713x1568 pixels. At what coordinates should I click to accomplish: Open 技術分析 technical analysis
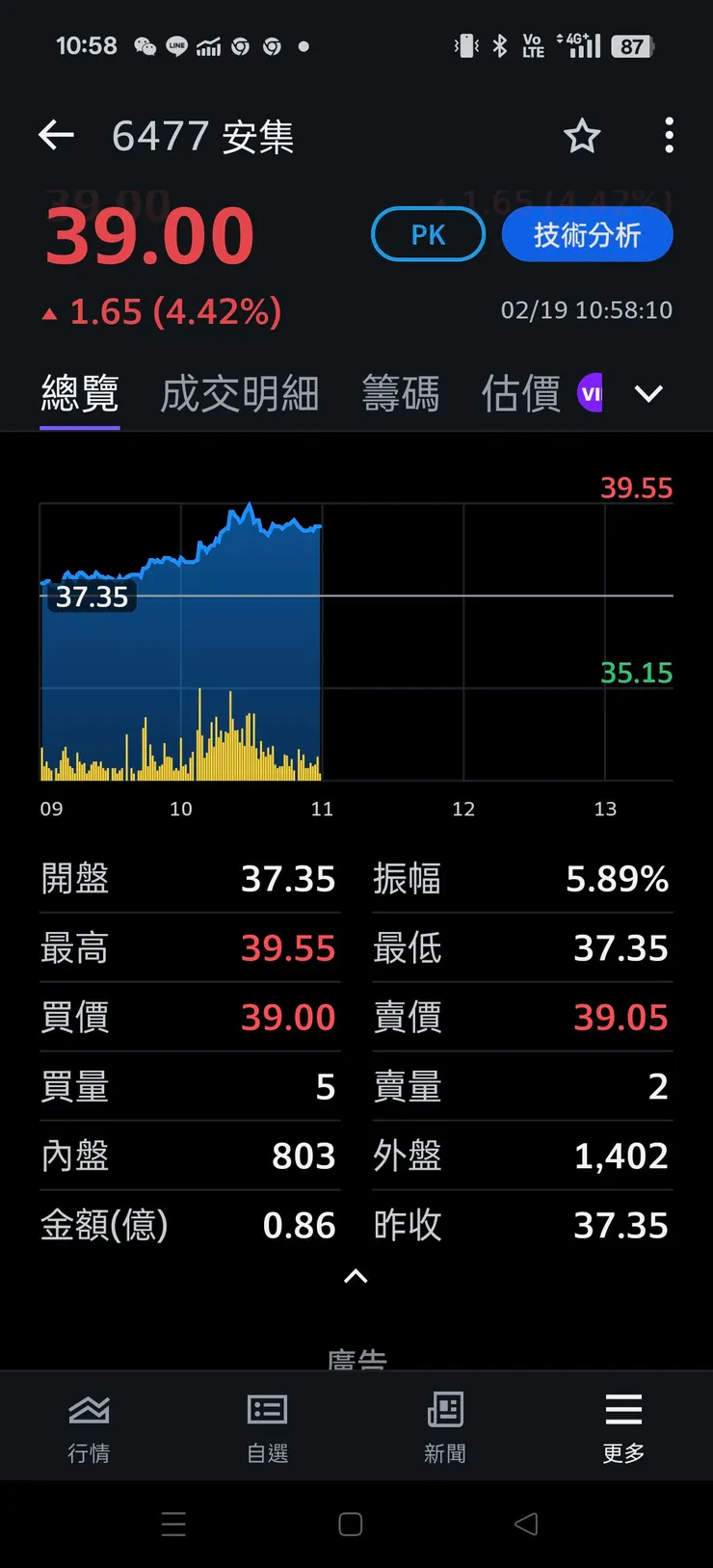pos(587,233)
